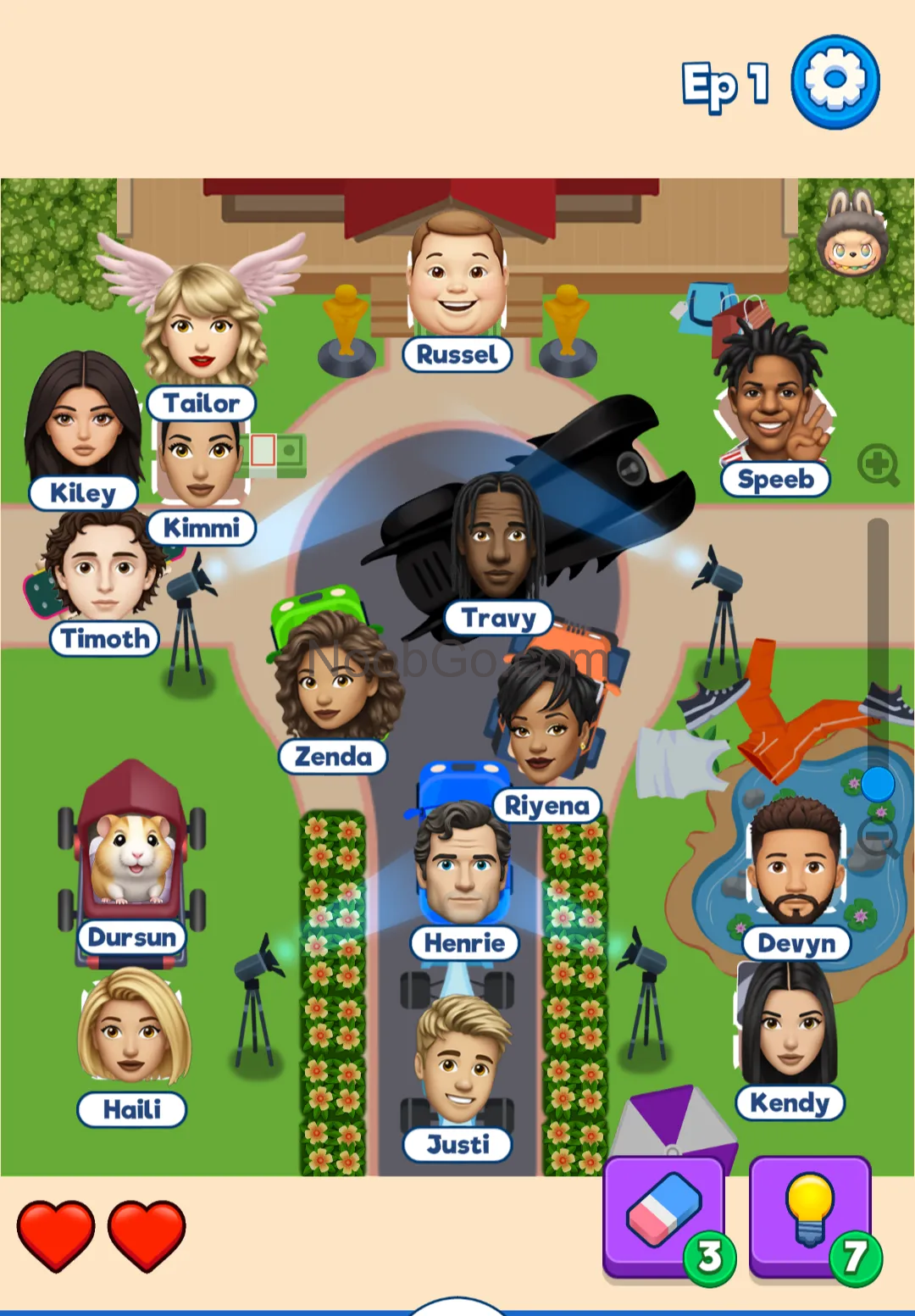This screenshot has width=915, height=1316.
Task: Use the eraser tool
Action: point(664,1215)
